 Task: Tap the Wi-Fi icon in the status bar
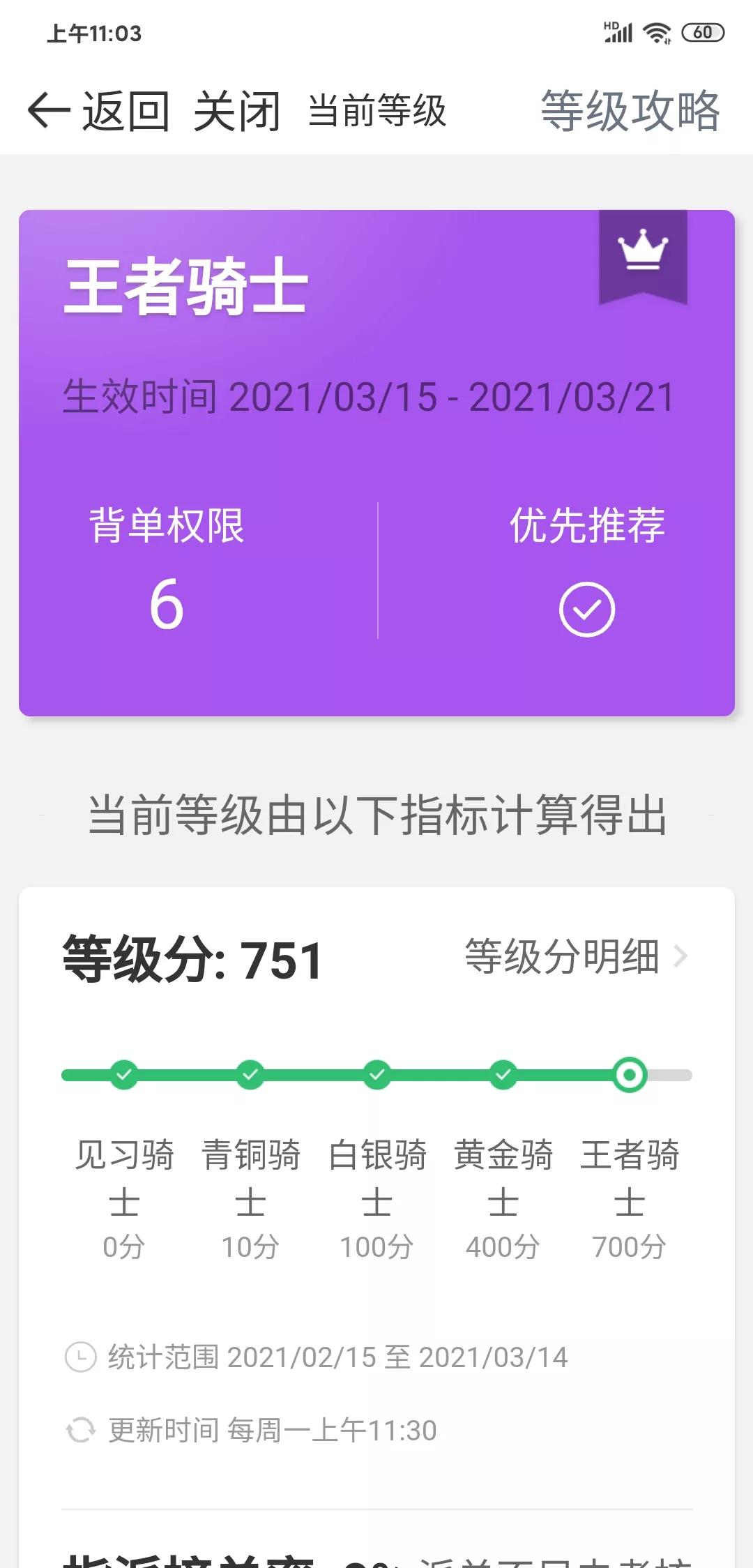click(658, 31)
